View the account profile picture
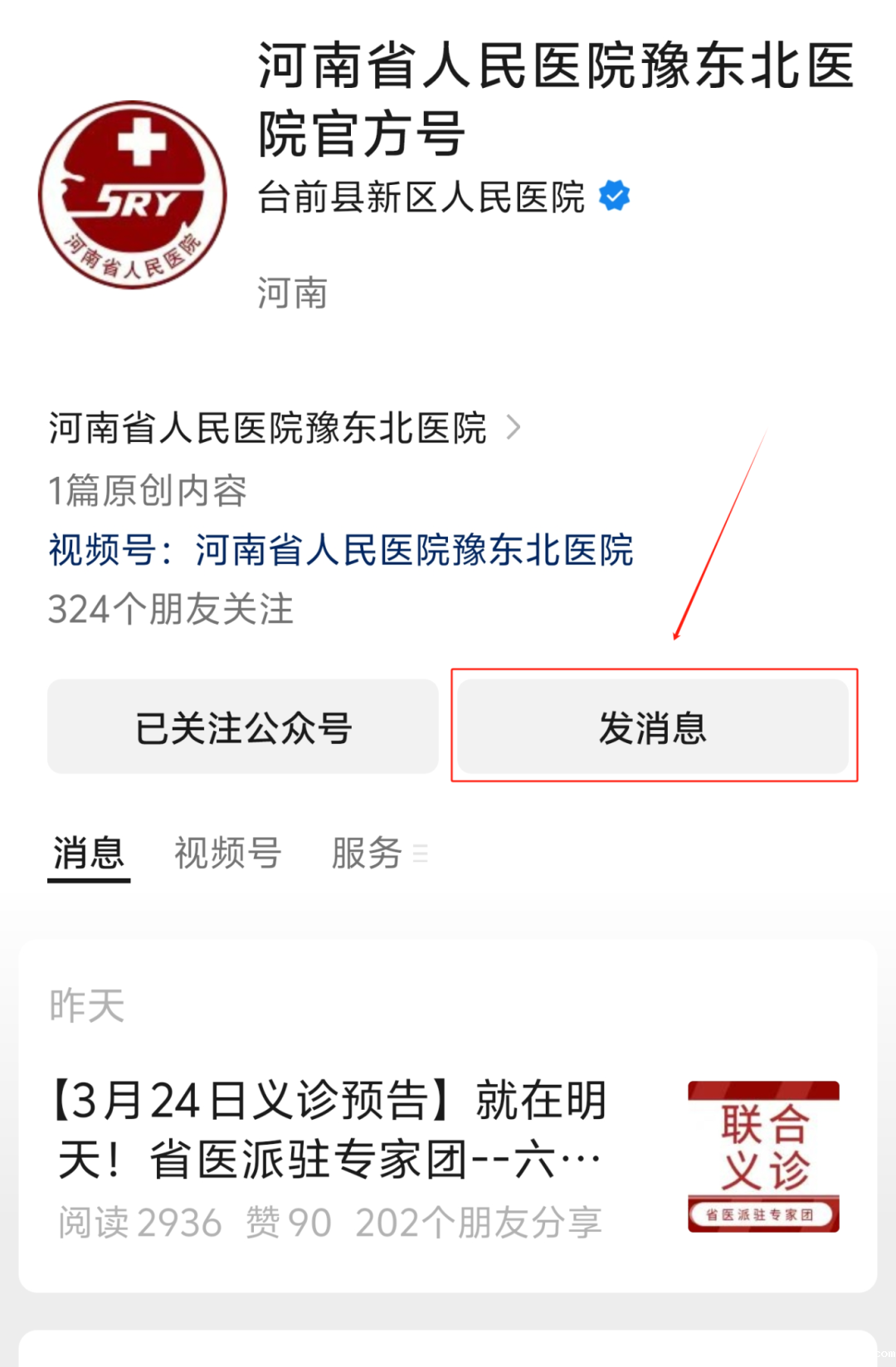896x1367 pixels. pyautogui.click(x=133, y=196)
